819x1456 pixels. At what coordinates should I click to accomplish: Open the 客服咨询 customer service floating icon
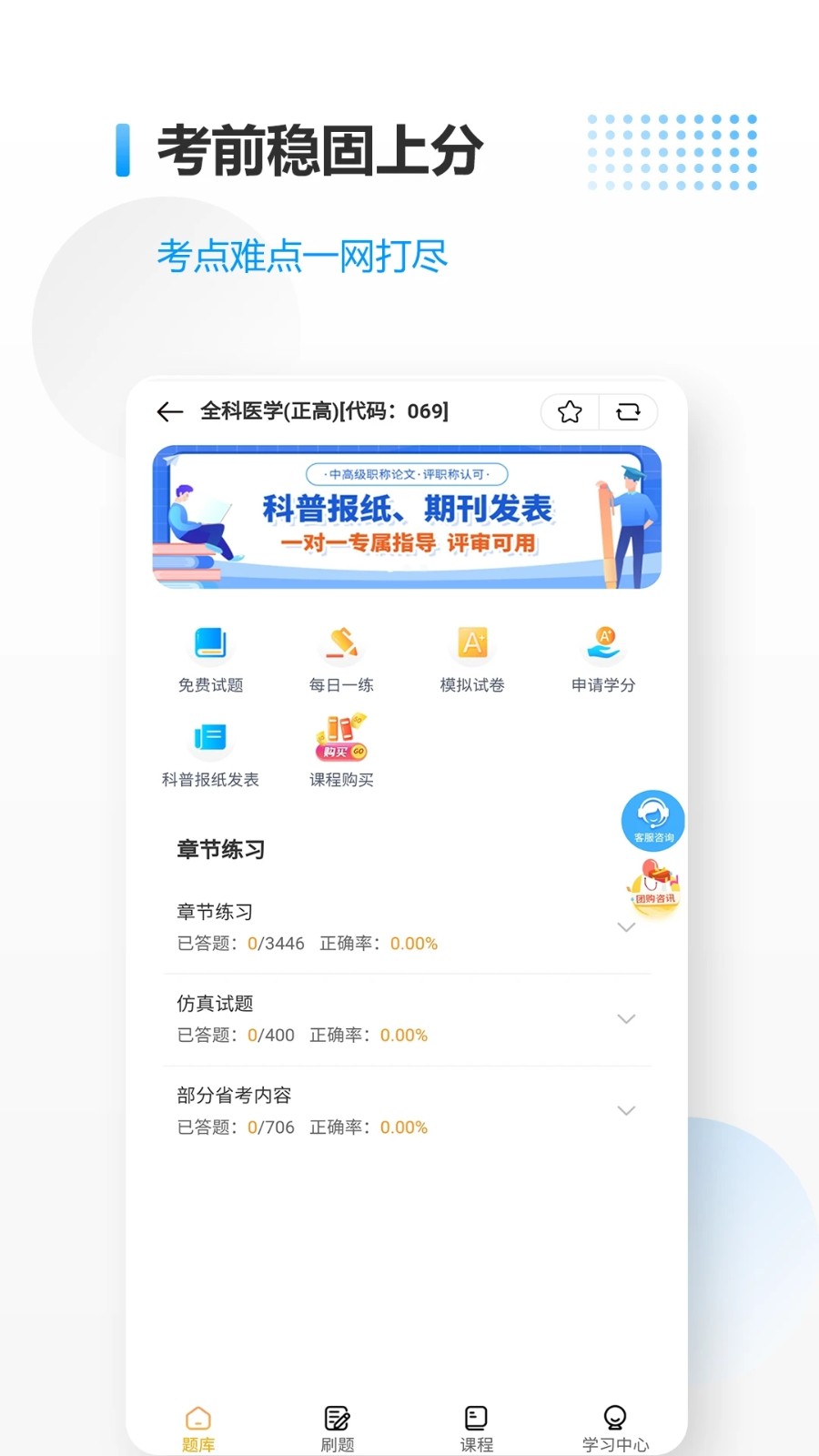pos(652,819)
